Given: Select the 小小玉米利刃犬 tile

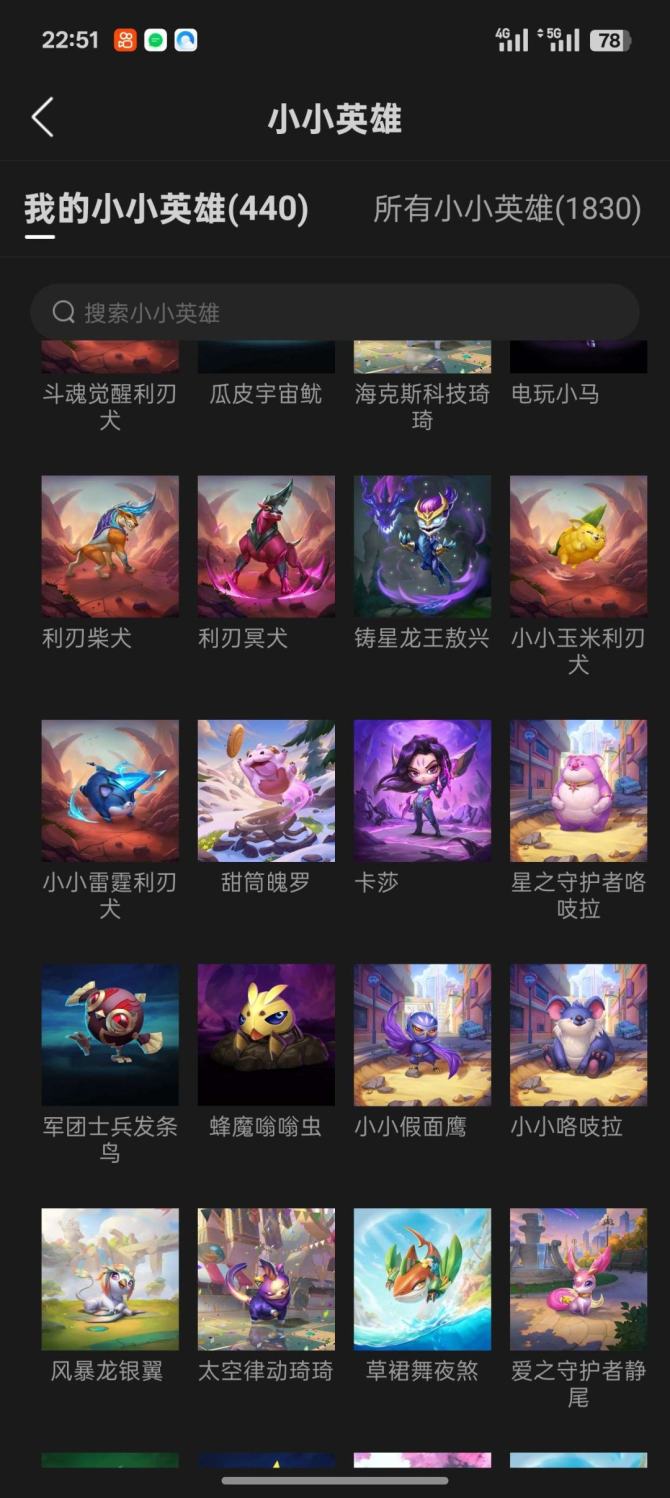Looking at the screenshot, I should coord(578,546).
